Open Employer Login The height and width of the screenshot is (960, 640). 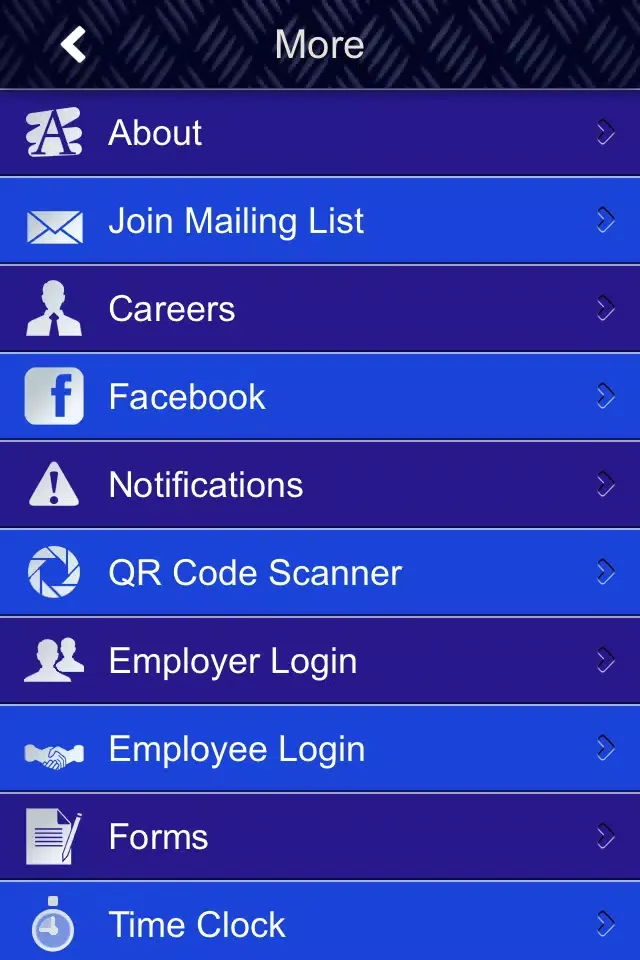click(x=320, y=661)
